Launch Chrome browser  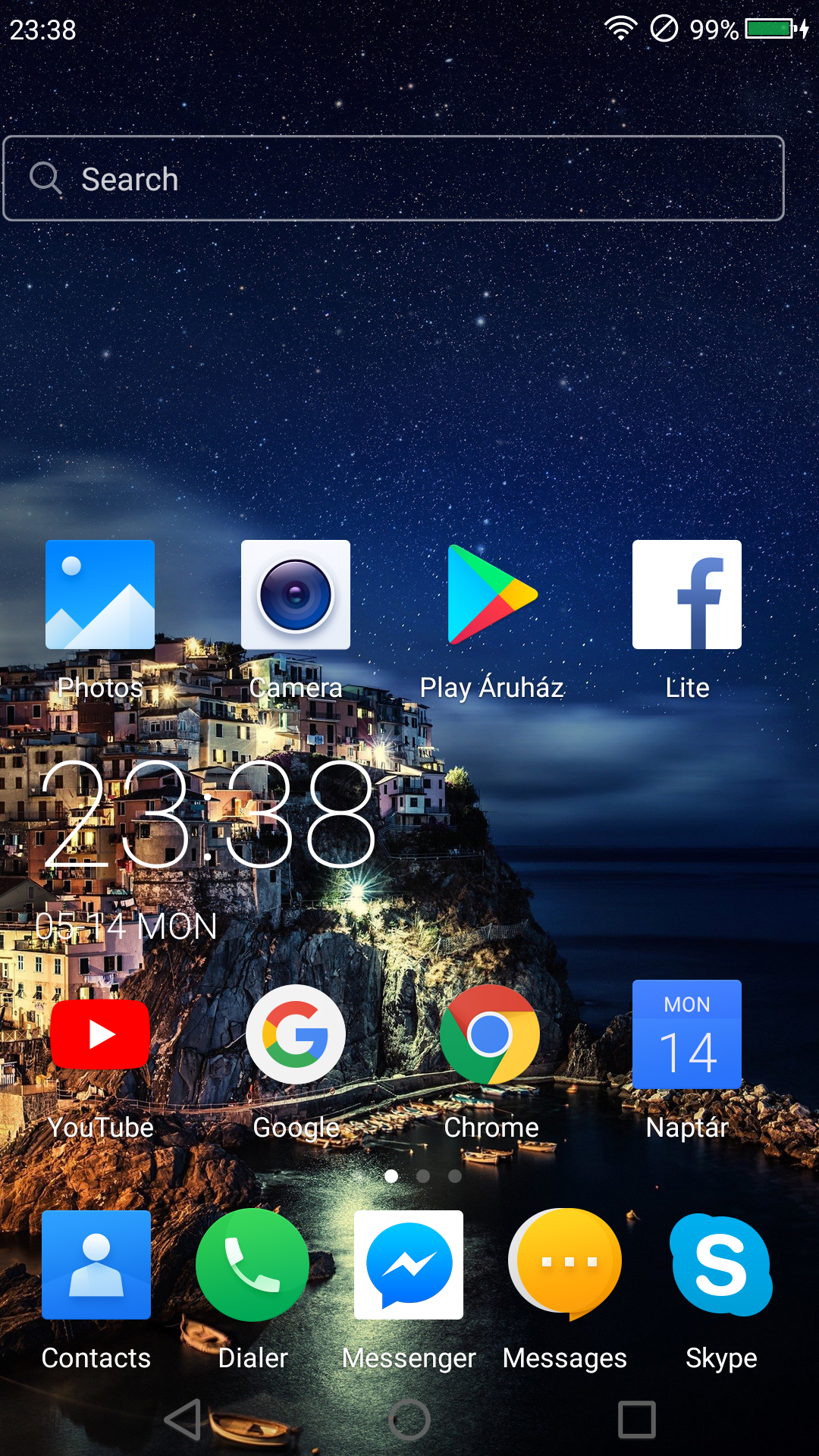pyautogui.click(x=490, y=1034)
